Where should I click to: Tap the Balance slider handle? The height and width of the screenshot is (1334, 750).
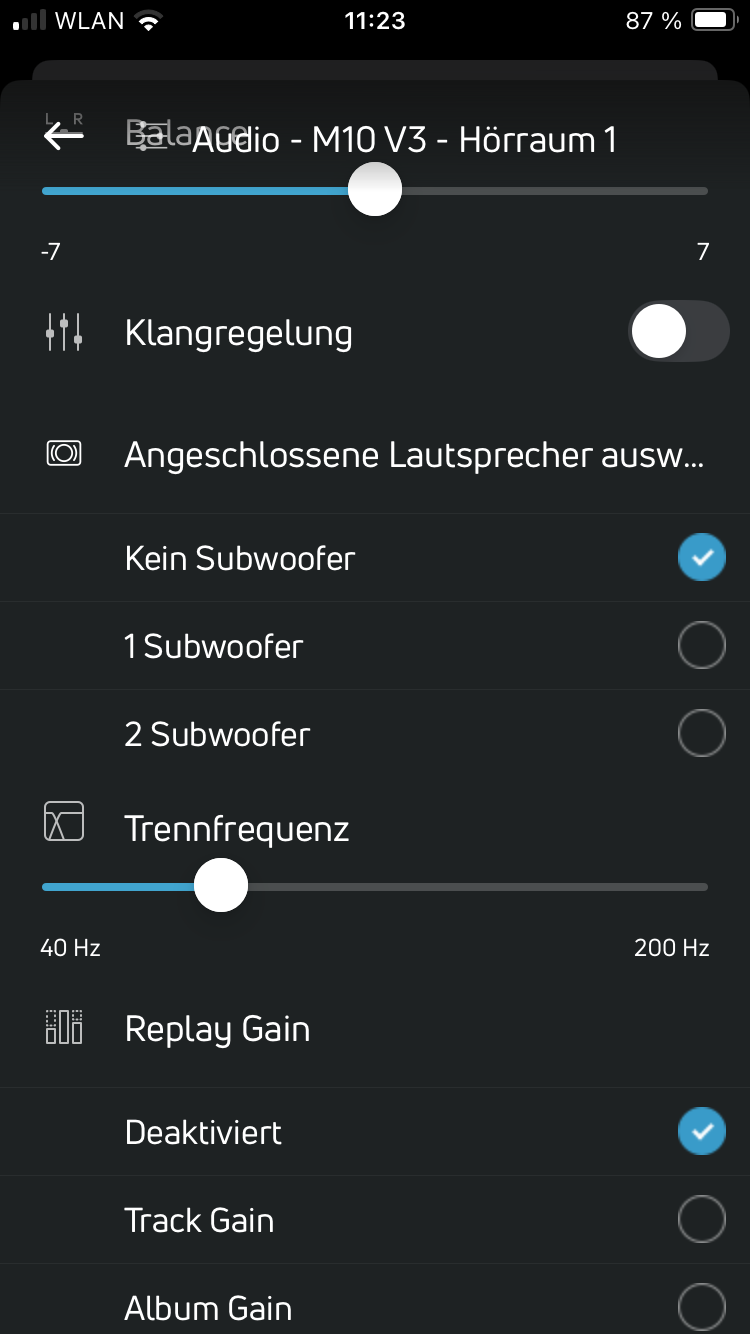[x=375, y=190]
